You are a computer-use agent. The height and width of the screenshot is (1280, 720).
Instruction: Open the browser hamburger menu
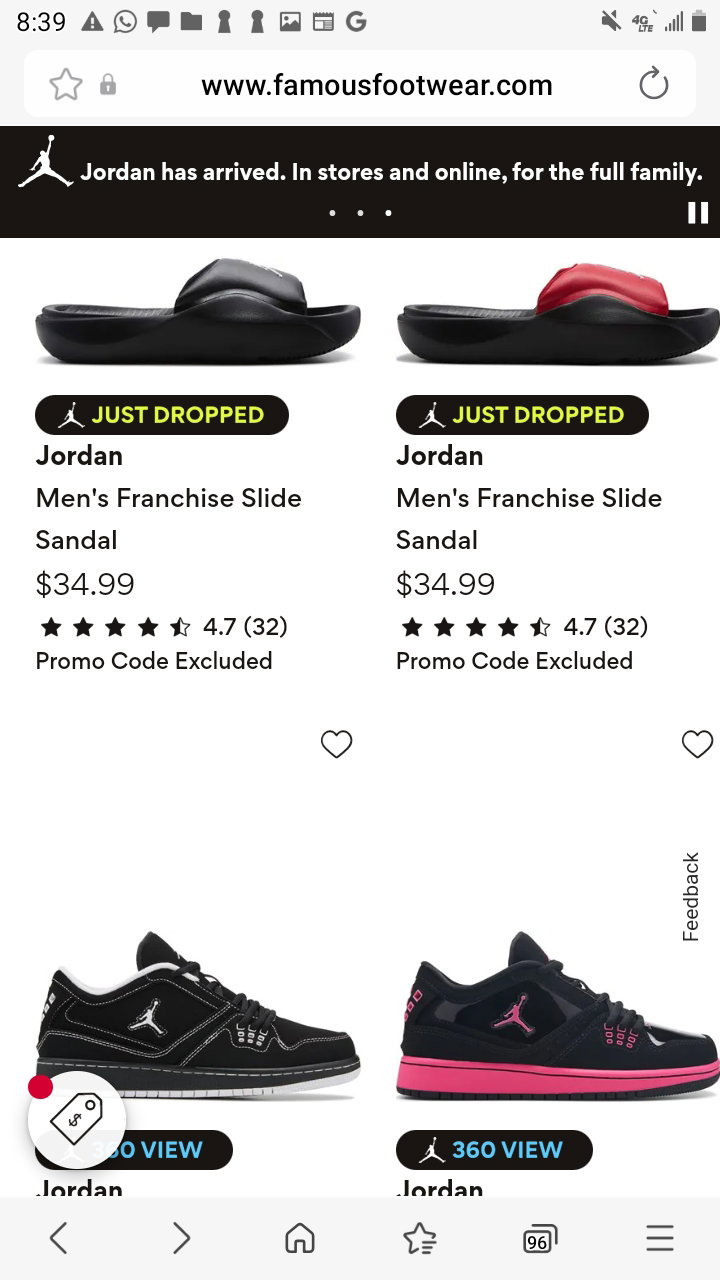(660, 1239)
